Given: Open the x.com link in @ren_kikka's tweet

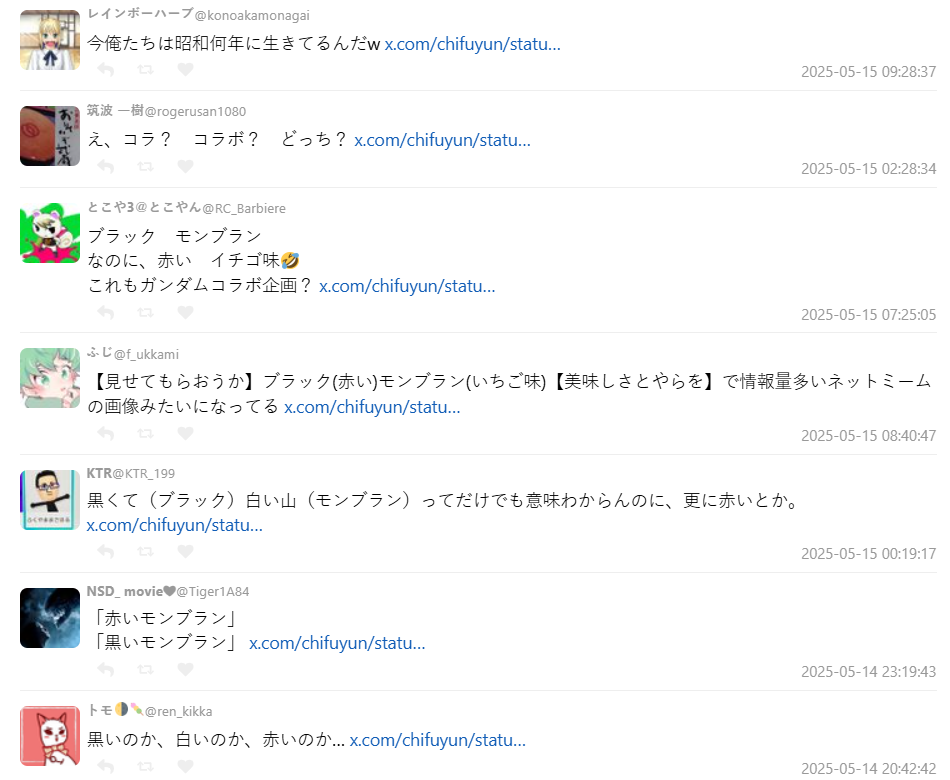Looking at the screenshot, I should (x=437, y=740).
